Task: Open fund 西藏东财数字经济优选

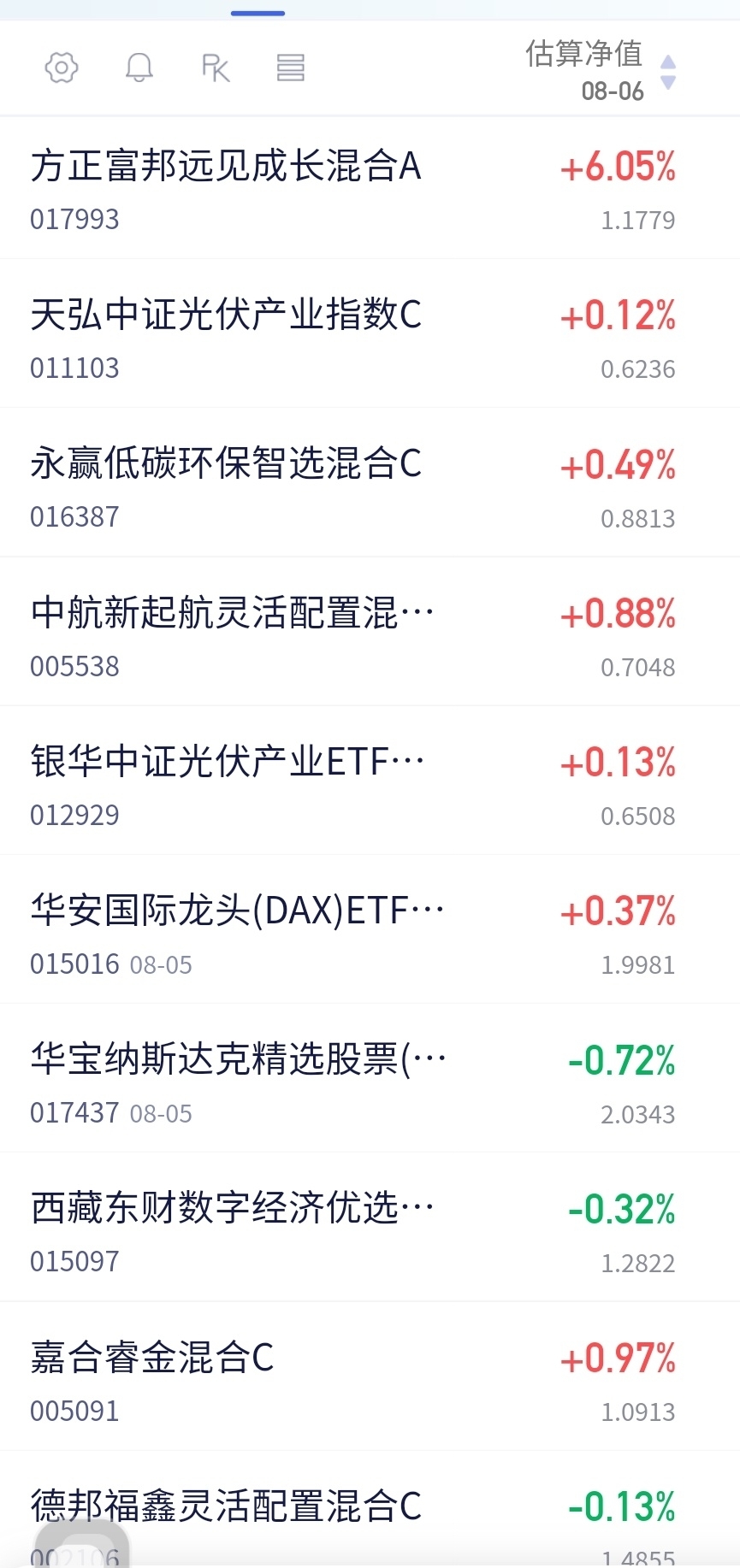Action: tap(370, 1227)
